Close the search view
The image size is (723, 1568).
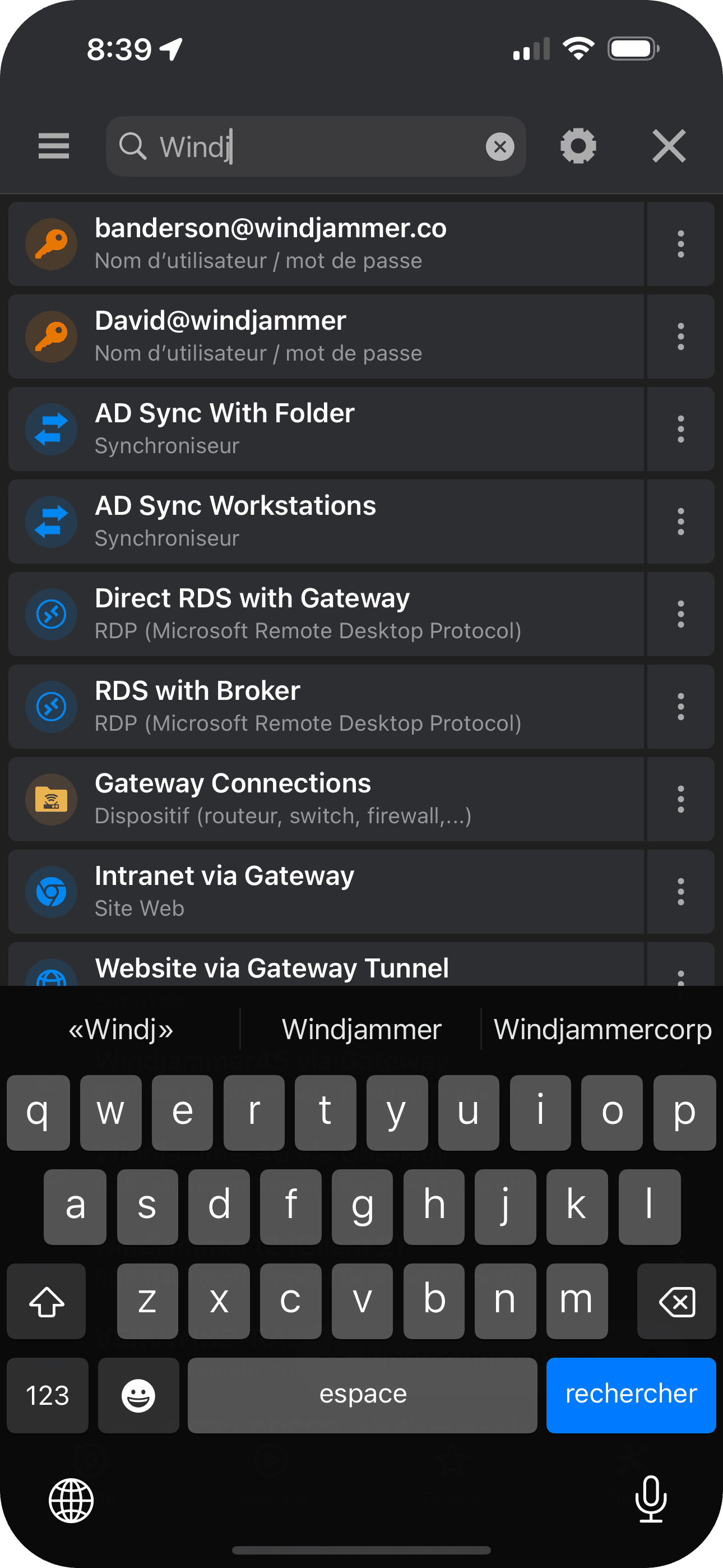tap(669, 146)
